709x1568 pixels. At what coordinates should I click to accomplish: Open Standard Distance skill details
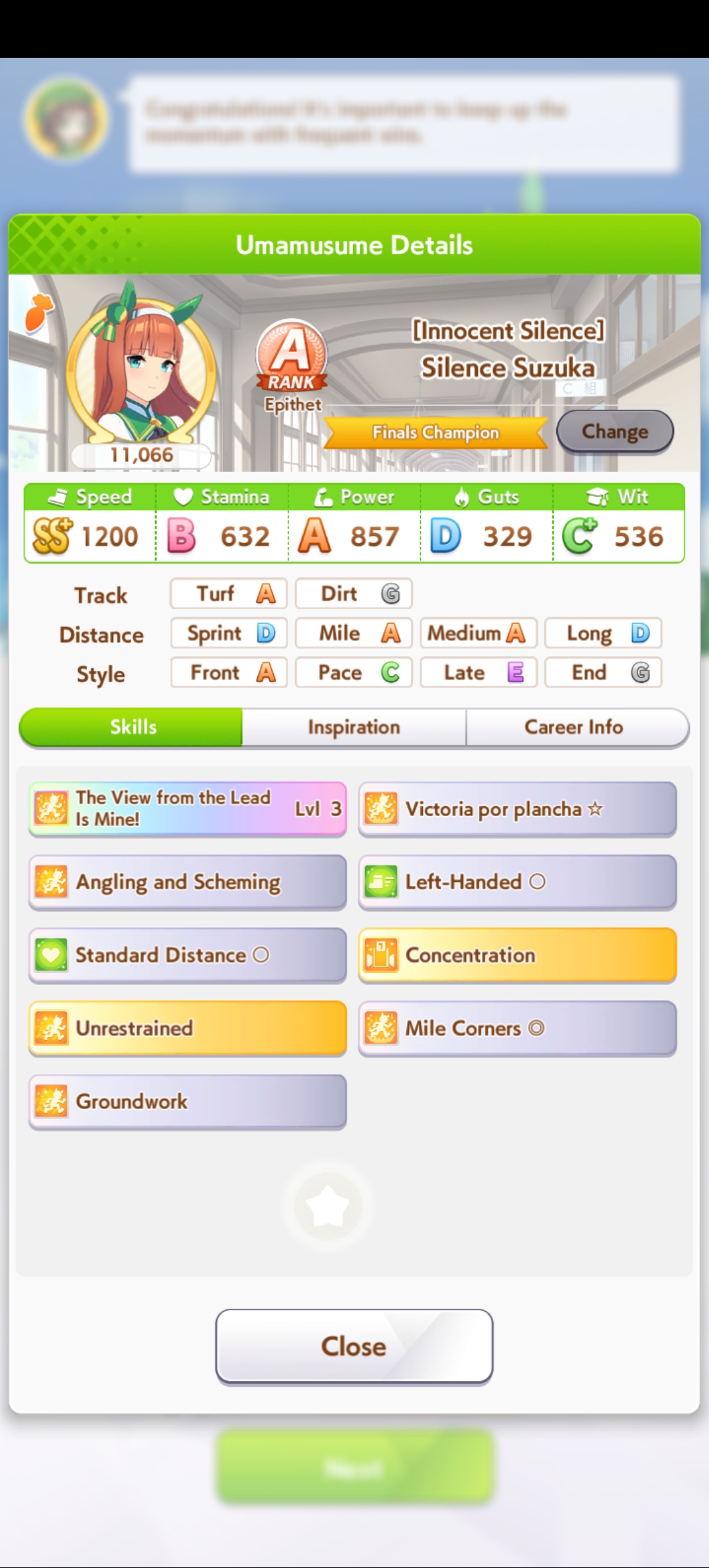[188, 955]
